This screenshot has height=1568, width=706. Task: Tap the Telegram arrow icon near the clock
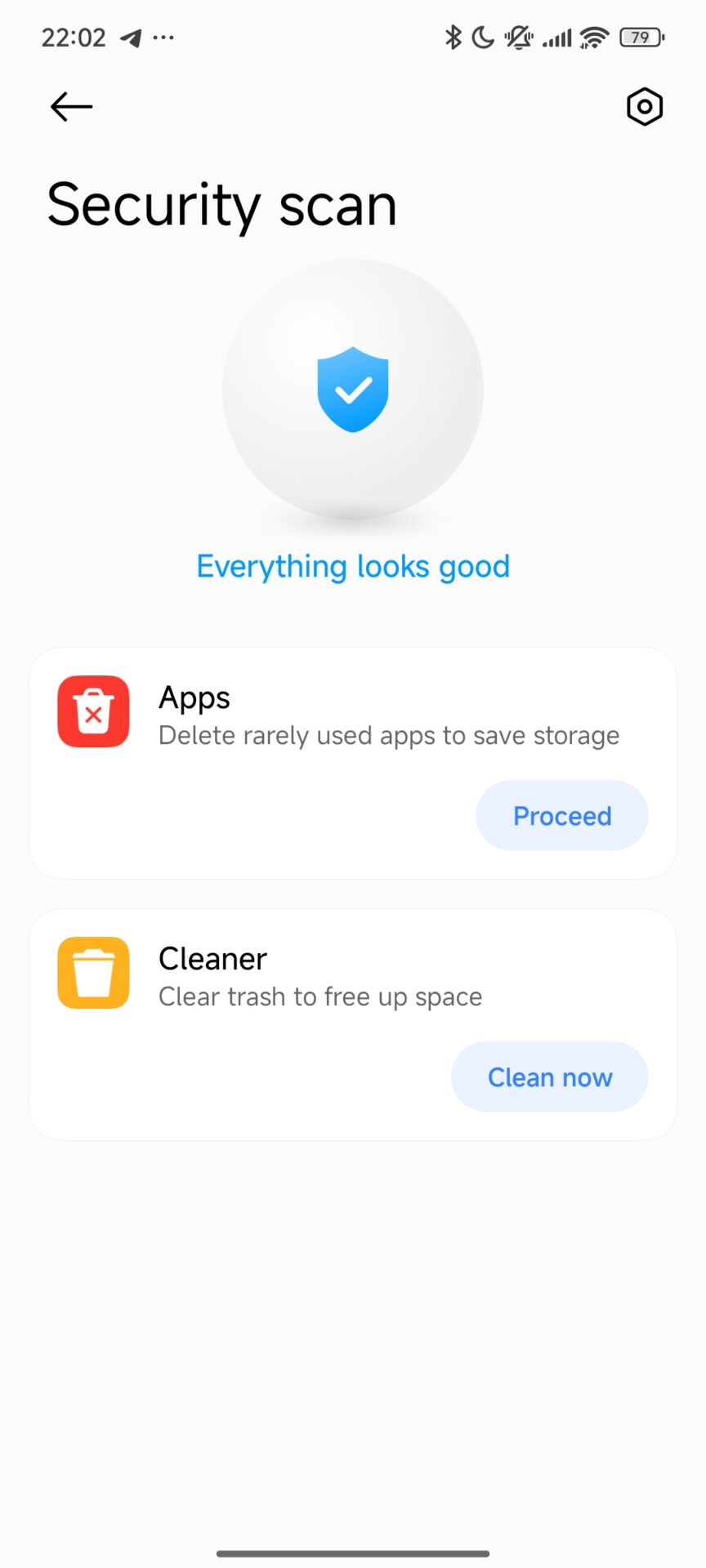[131, 37]
